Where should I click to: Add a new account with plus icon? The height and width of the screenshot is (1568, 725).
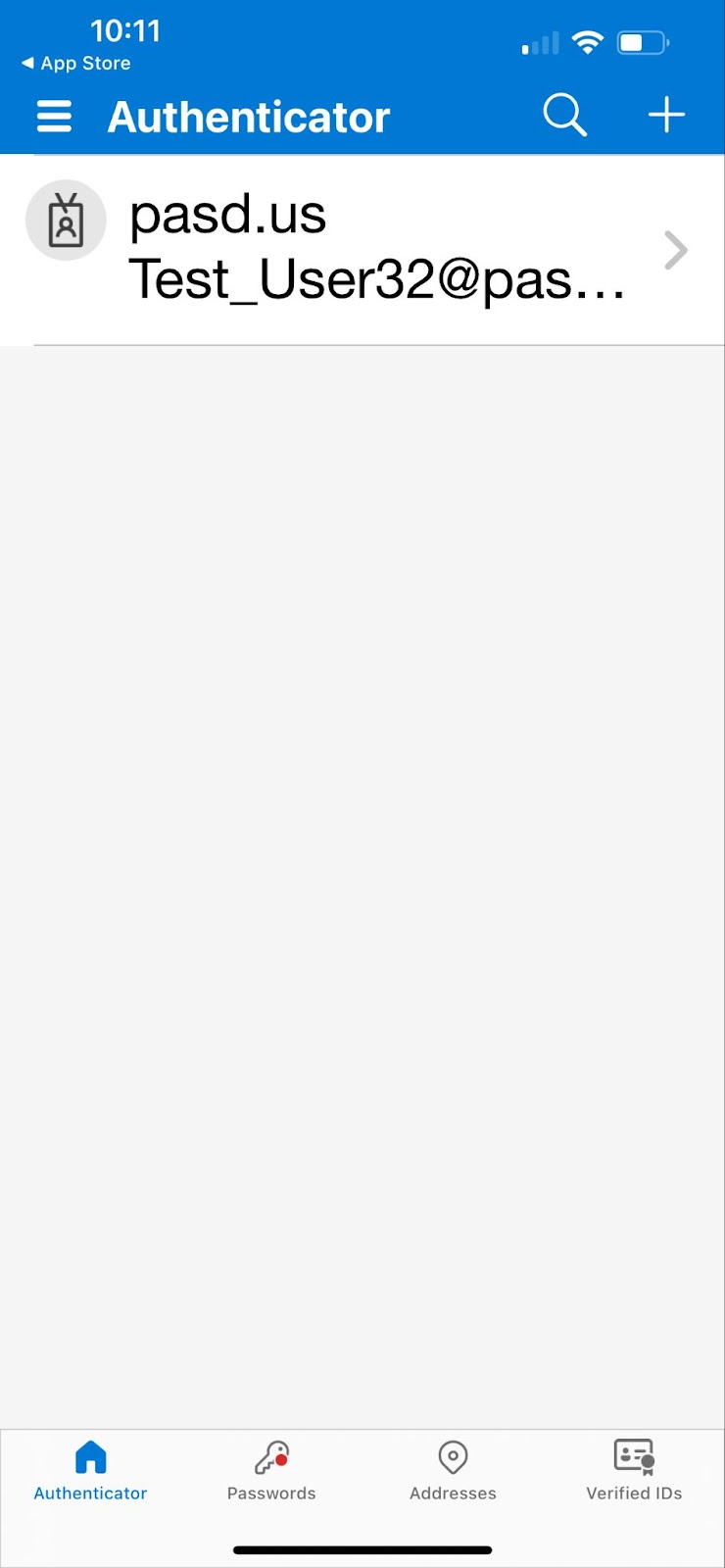(666, 115)
